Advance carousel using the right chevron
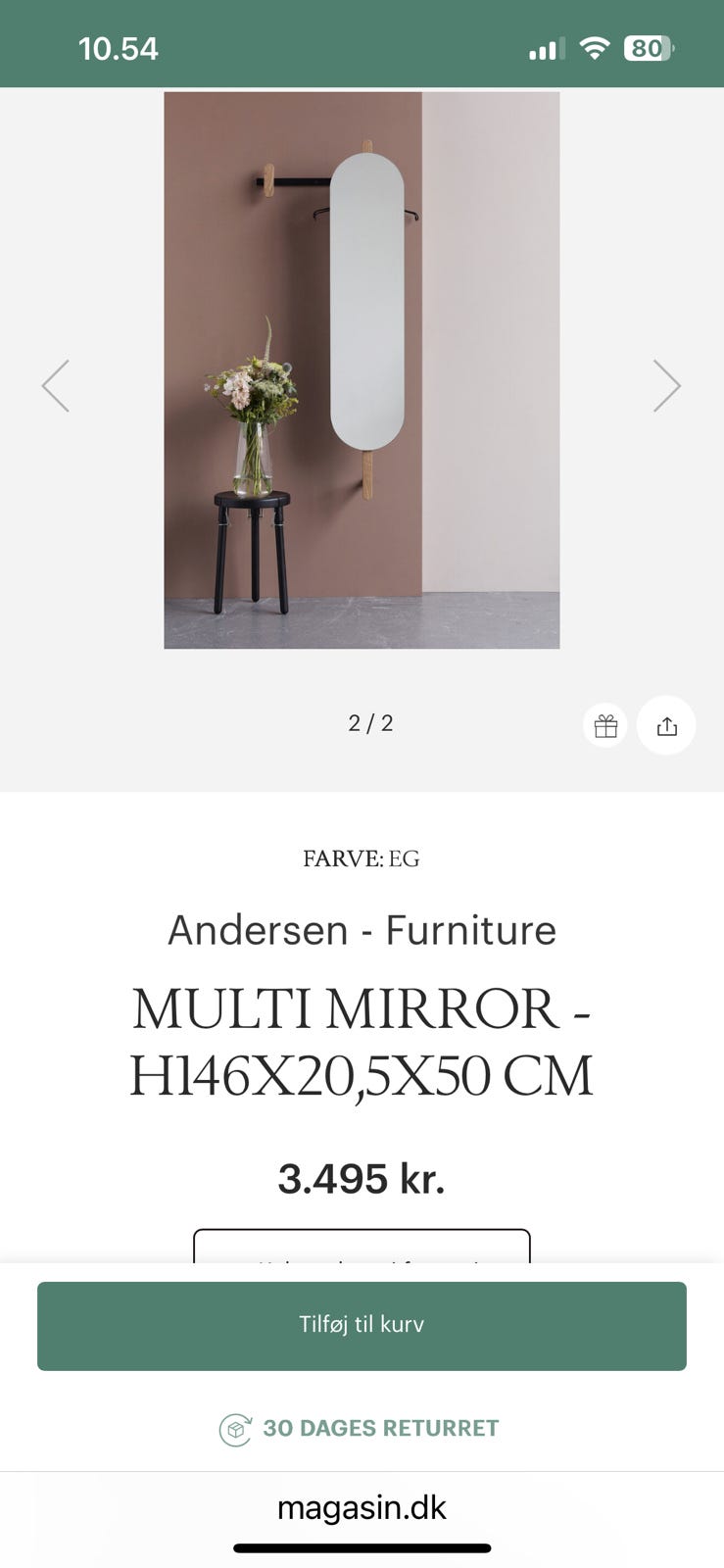 click(x=667, y=385)
